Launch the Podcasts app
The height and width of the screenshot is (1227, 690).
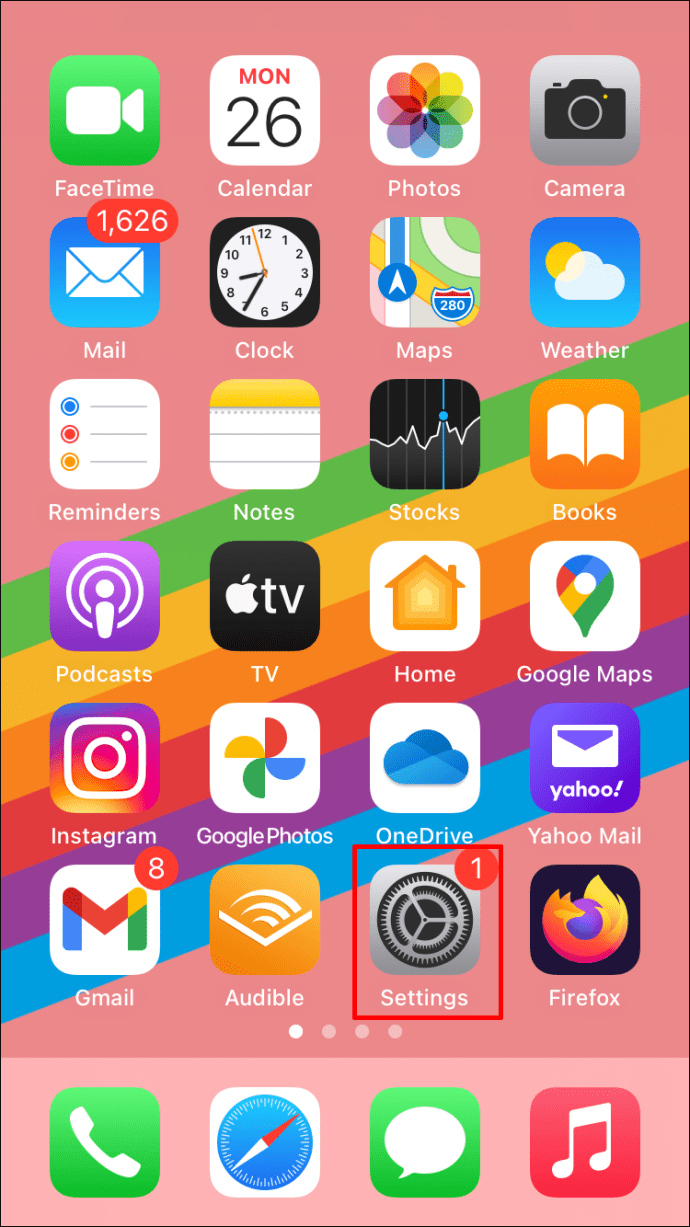104,596
